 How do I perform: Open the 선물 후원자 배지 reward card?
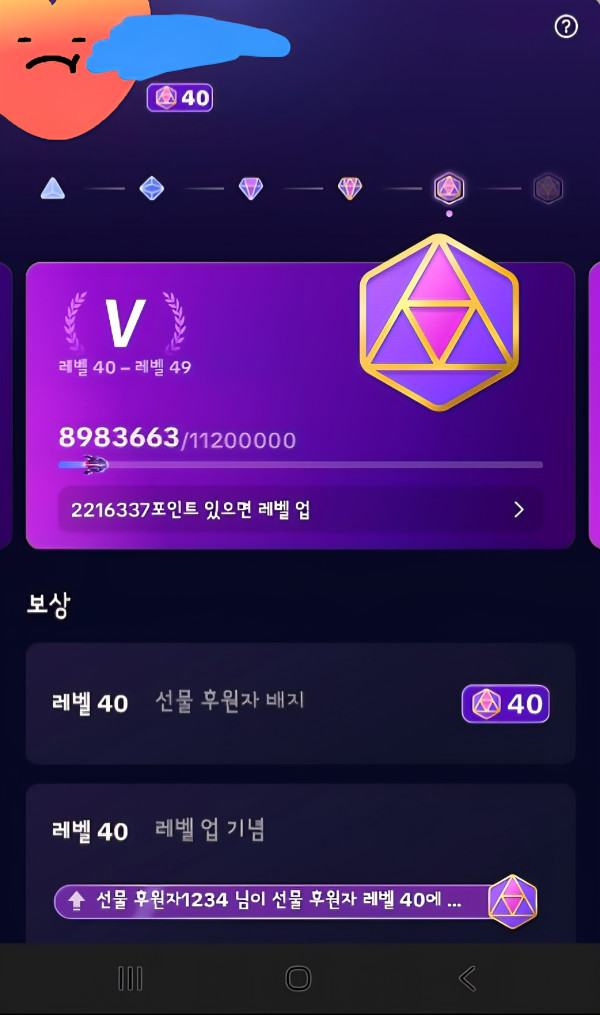coord(300,703)
